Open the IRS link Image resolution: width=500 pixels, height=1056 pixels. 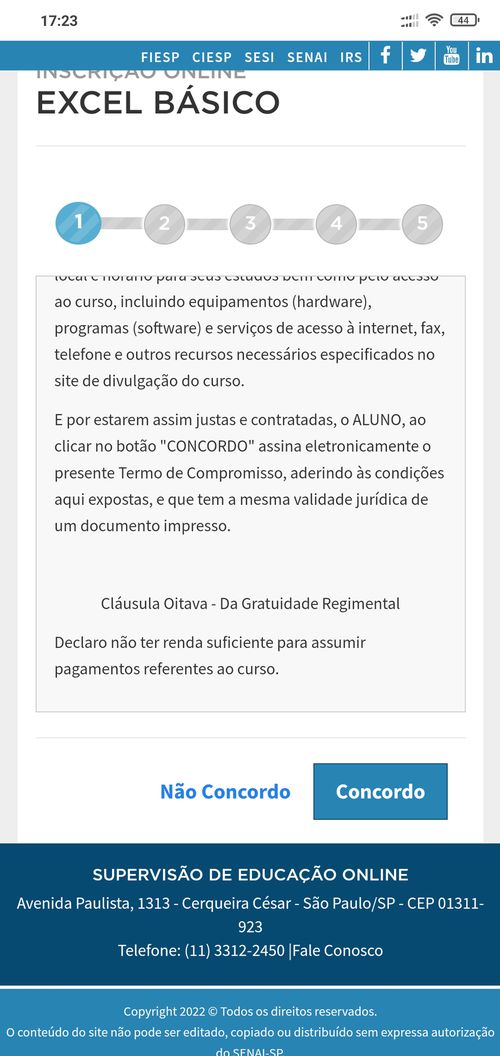pyautogui.click(x=351, y=57)
